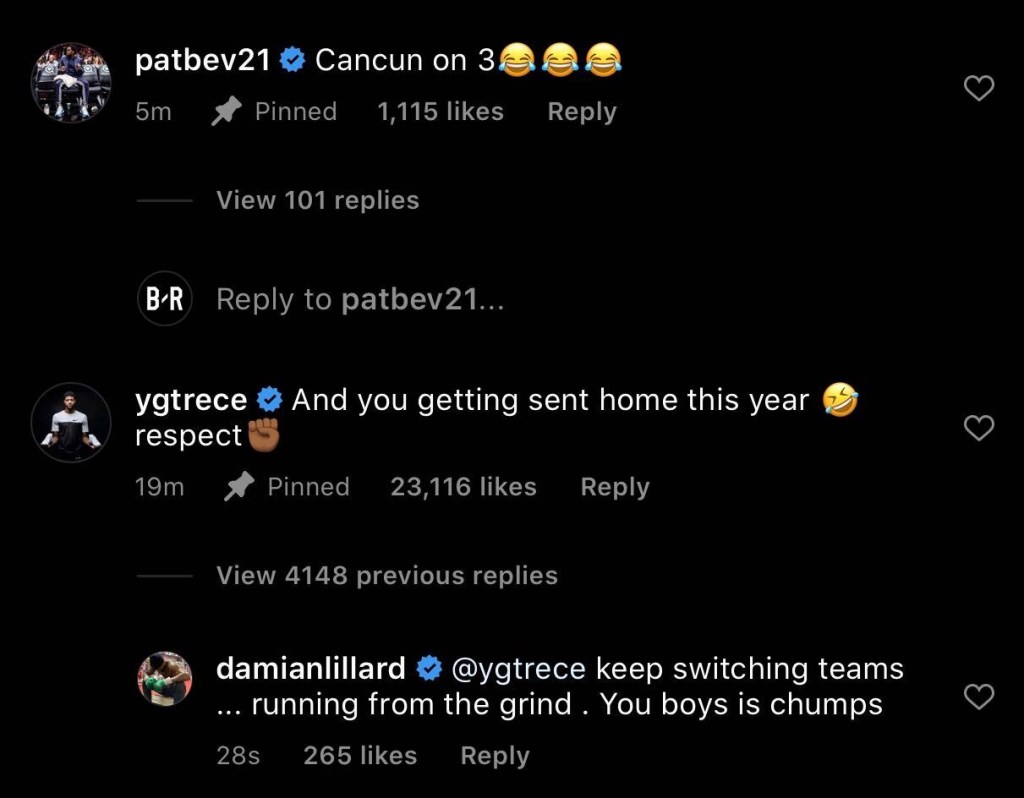Open ygtrece's profile picture
1024x798 pixels.
tap(70, 422)
